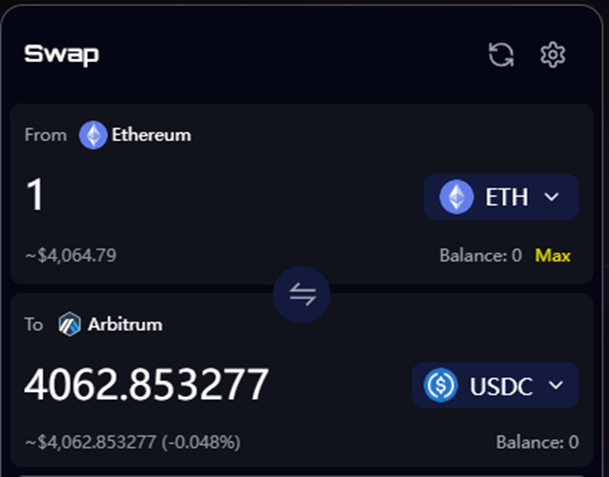Open the ETH token selector
The width and height of the screenshot is (609, 477).
click(x=501, y=197)
